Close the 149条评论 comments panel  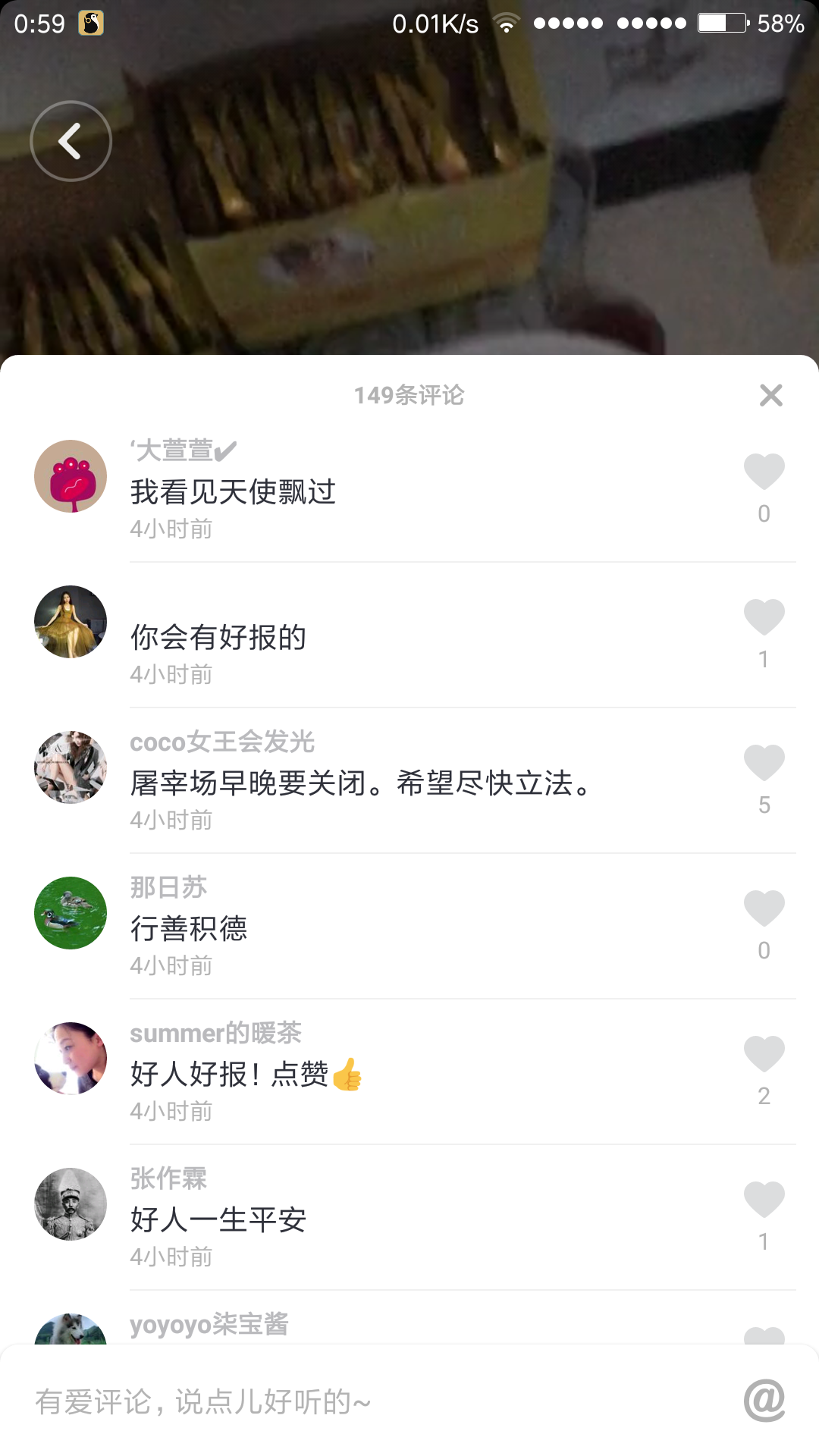pyautogui.click(x=770, y=395)
